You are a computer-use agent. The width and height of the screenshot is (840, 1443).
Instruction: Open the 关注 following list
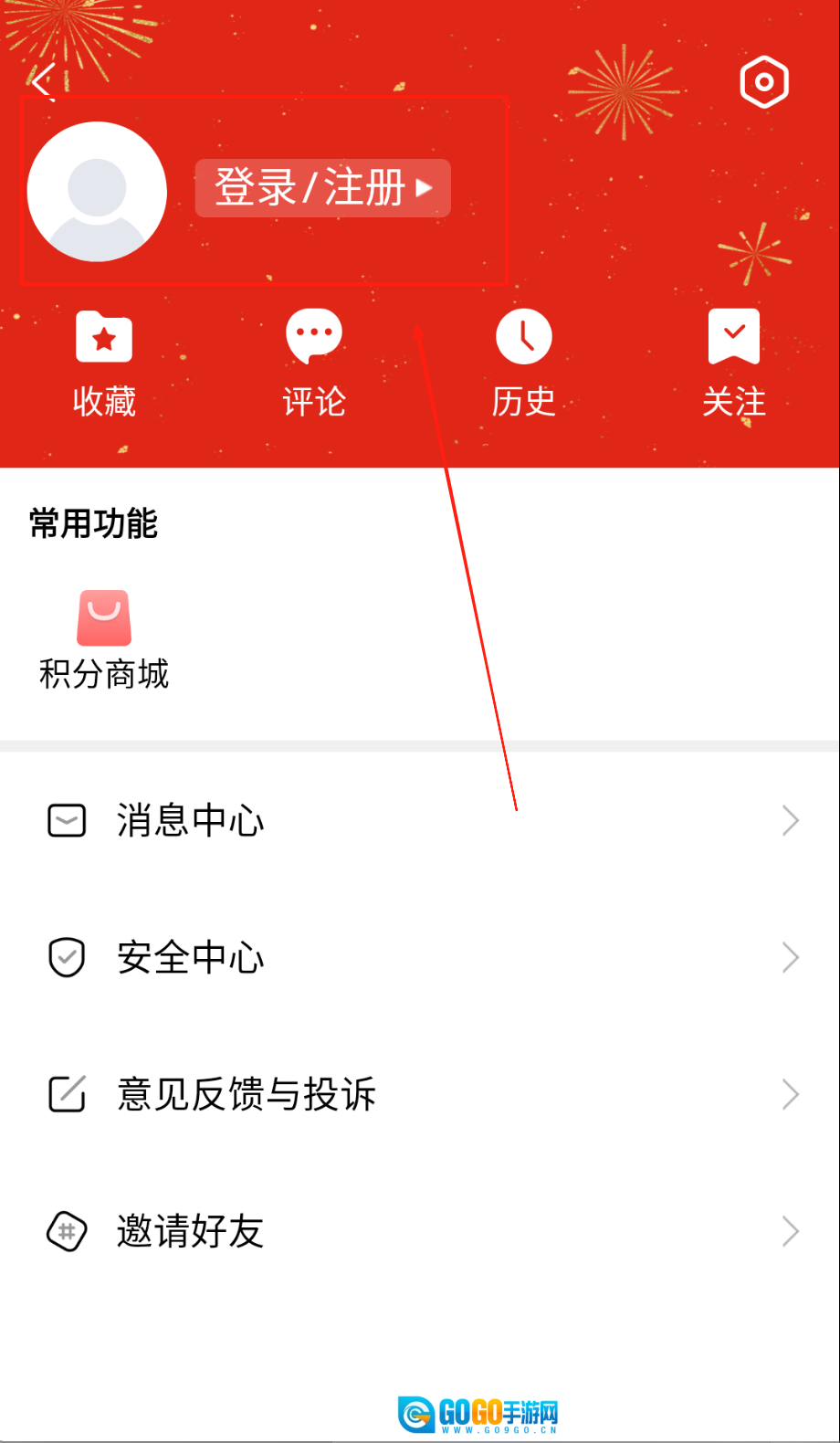(x=734, y=363)
